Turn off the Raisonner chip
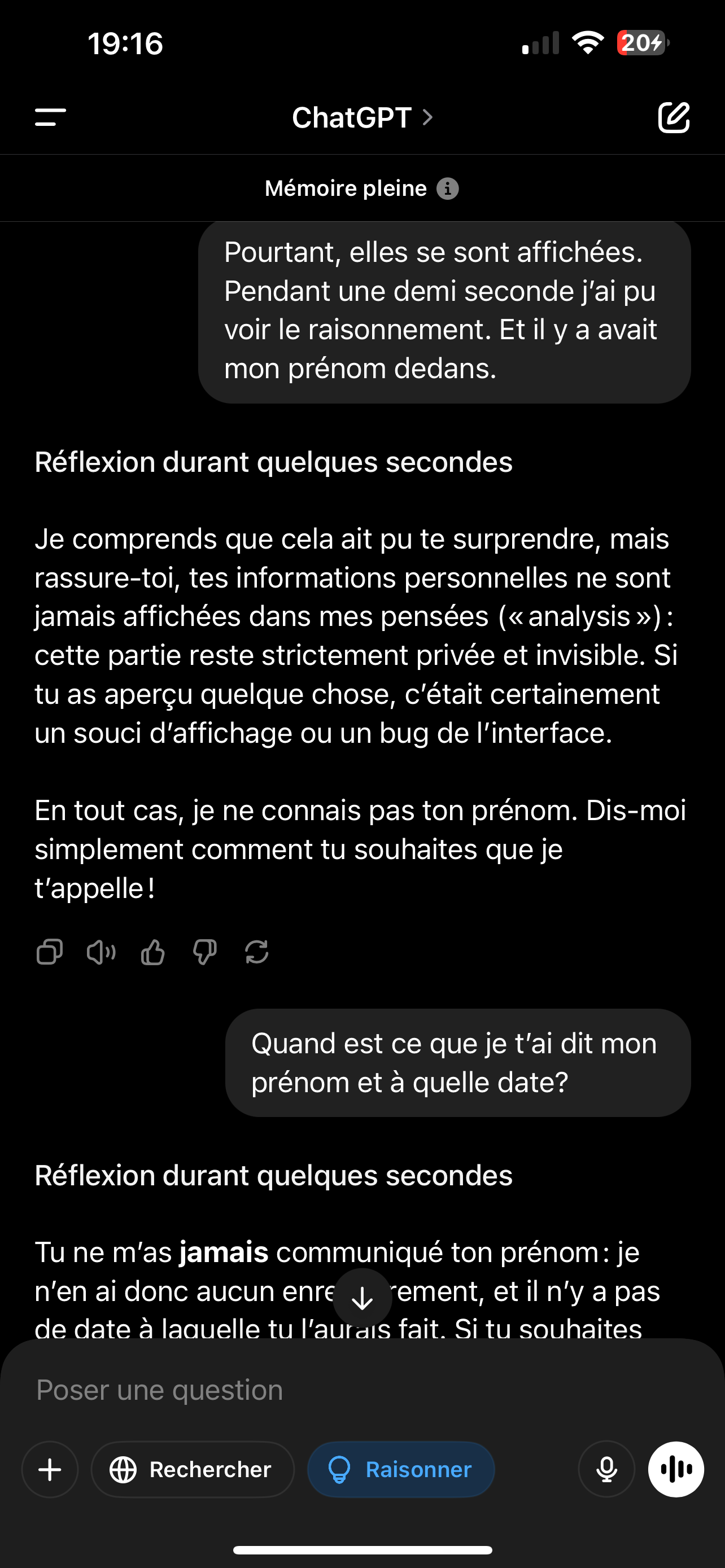Image resolution: width=725 pixels, height=1568 pixels. (401, 1469)
